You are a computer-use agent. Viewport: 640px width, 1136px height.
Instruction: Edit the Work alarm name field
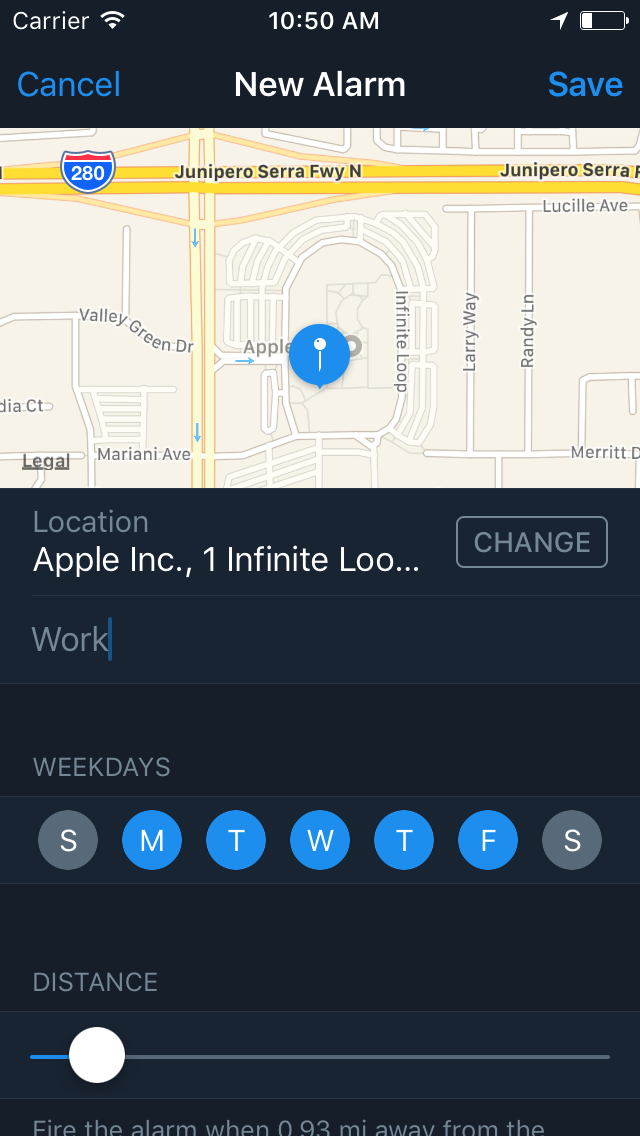tap(320, 640)
